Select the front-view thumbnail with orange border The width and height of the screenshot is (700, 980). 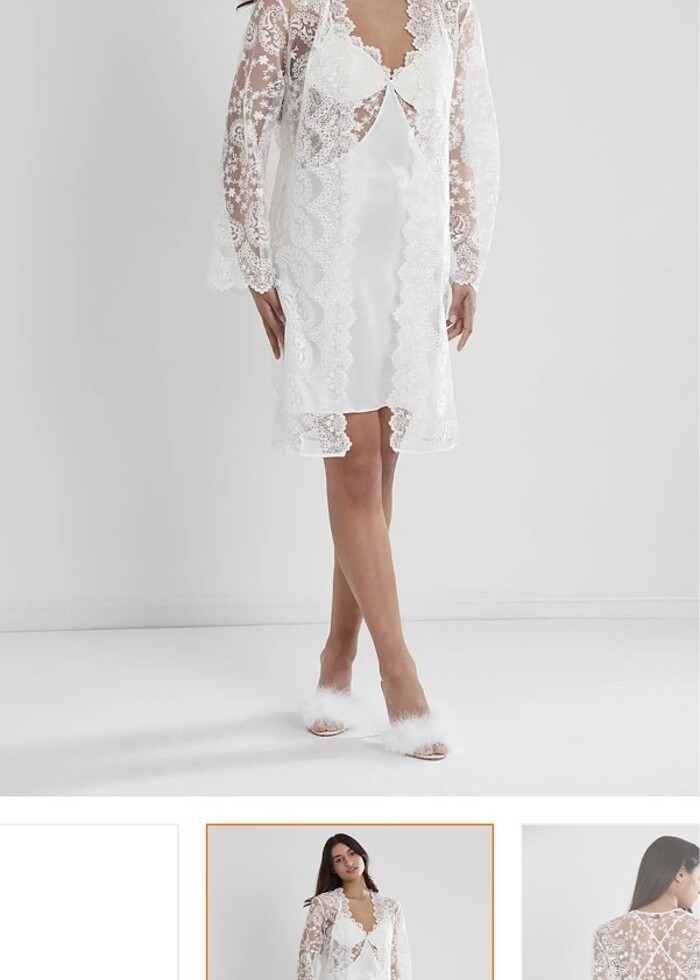[x=350, y=902]
